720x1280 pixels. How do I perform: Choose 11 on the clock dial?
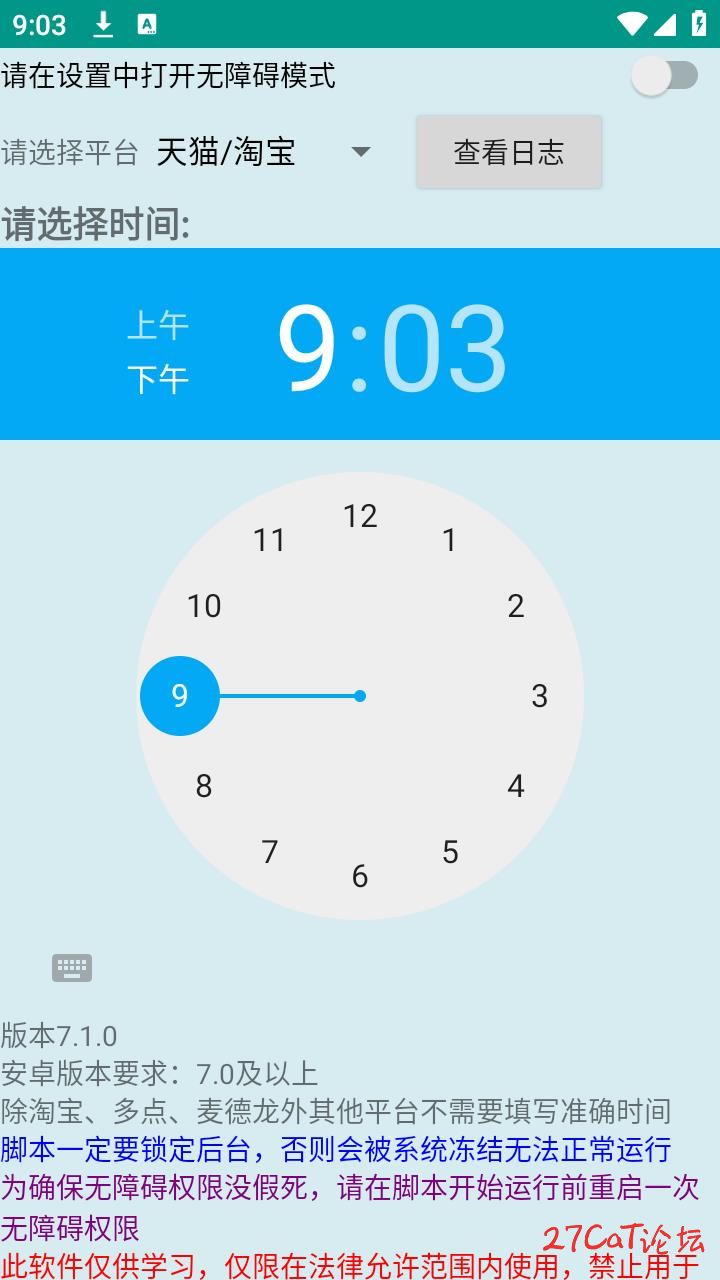tap(270, 540)
